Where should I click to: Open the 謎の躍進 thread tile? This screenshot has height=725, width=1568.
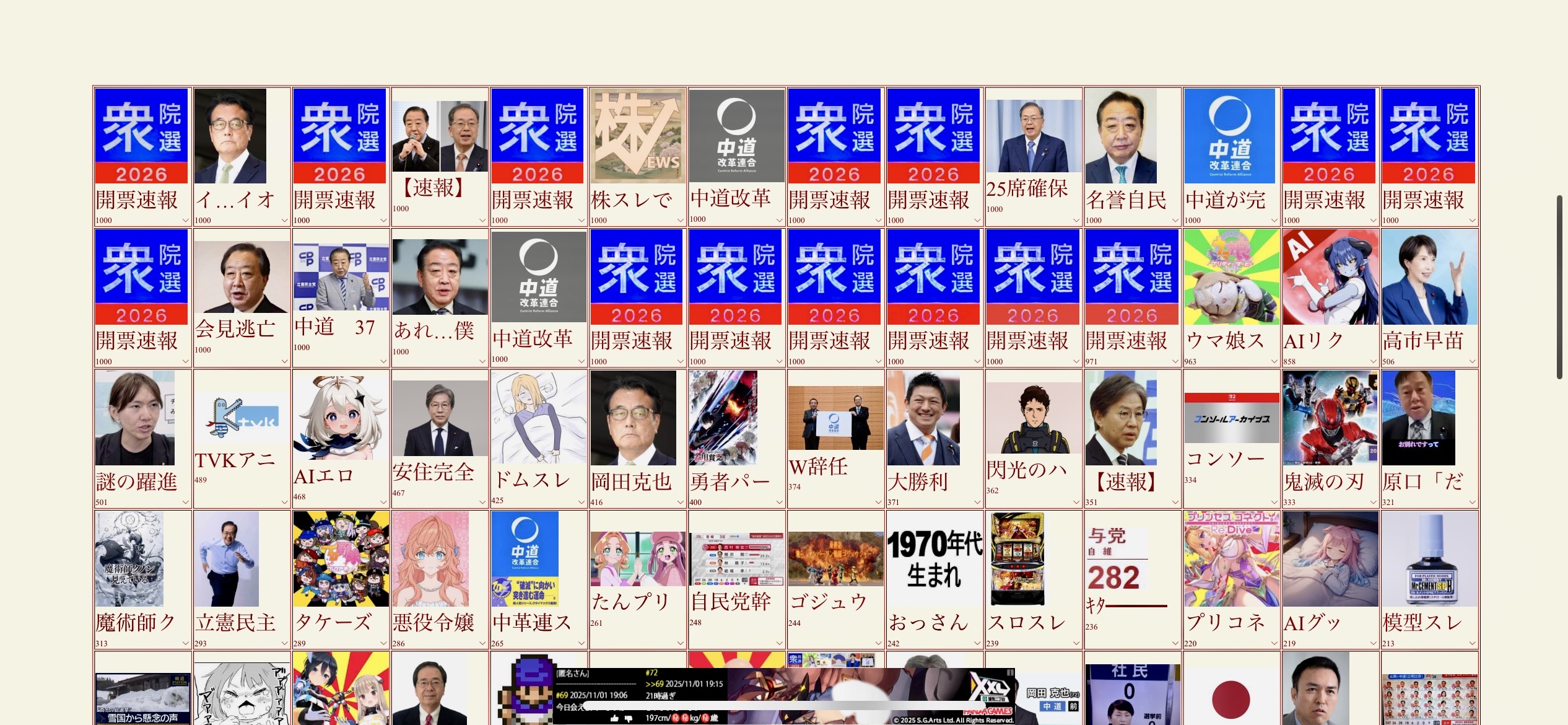tap(142, 439)
